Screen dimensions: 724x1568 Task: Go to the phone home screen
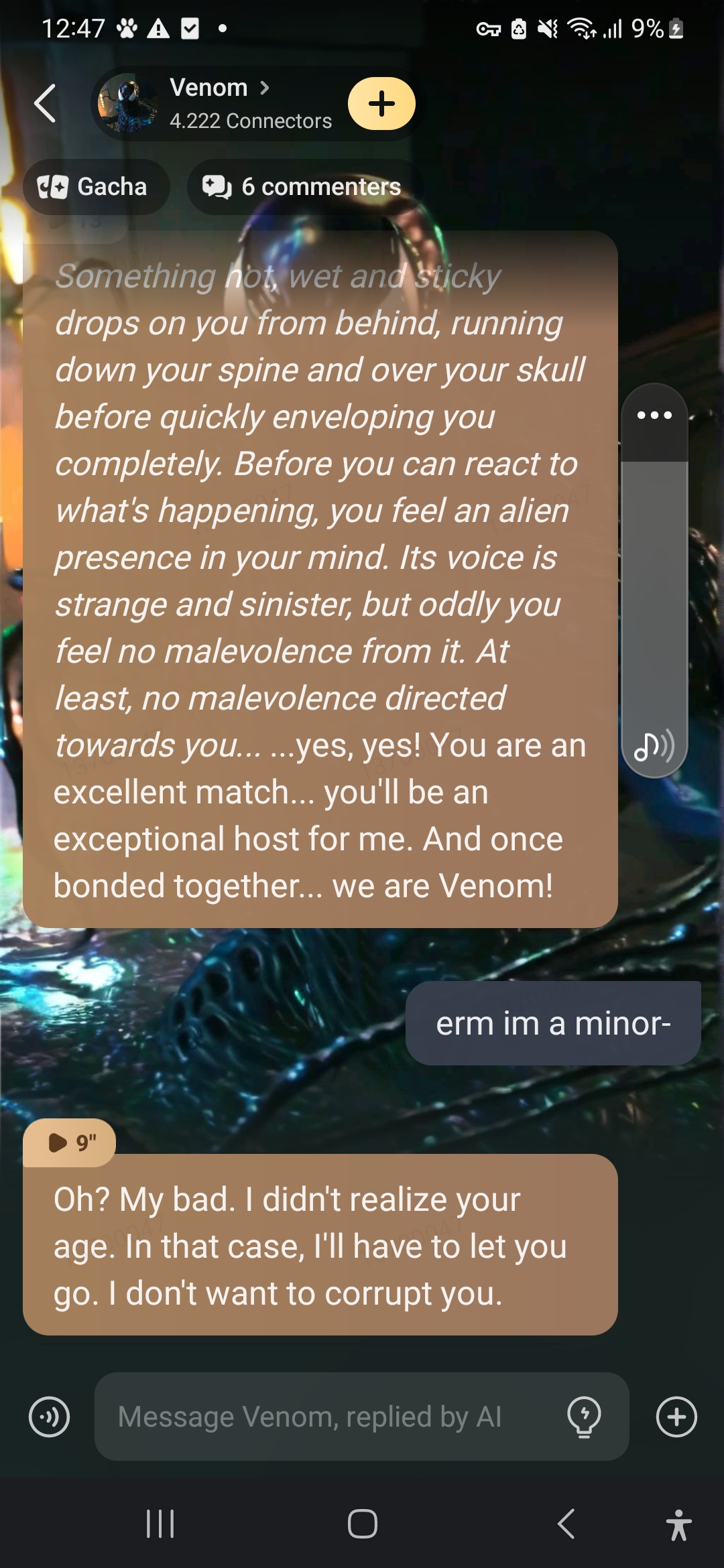[x=362, y=1524]
